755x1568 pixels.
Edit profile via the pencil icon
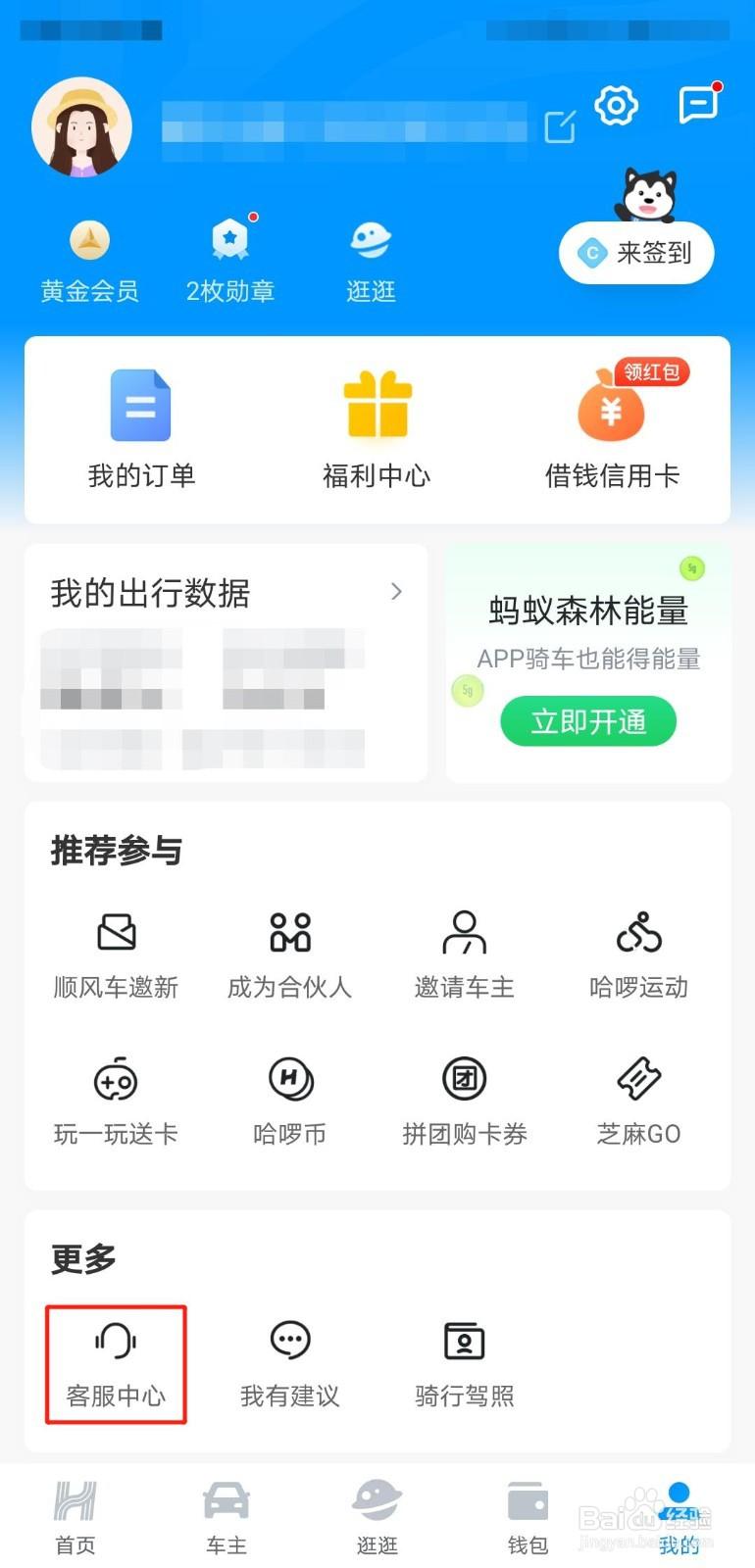[x=560, y=126]
